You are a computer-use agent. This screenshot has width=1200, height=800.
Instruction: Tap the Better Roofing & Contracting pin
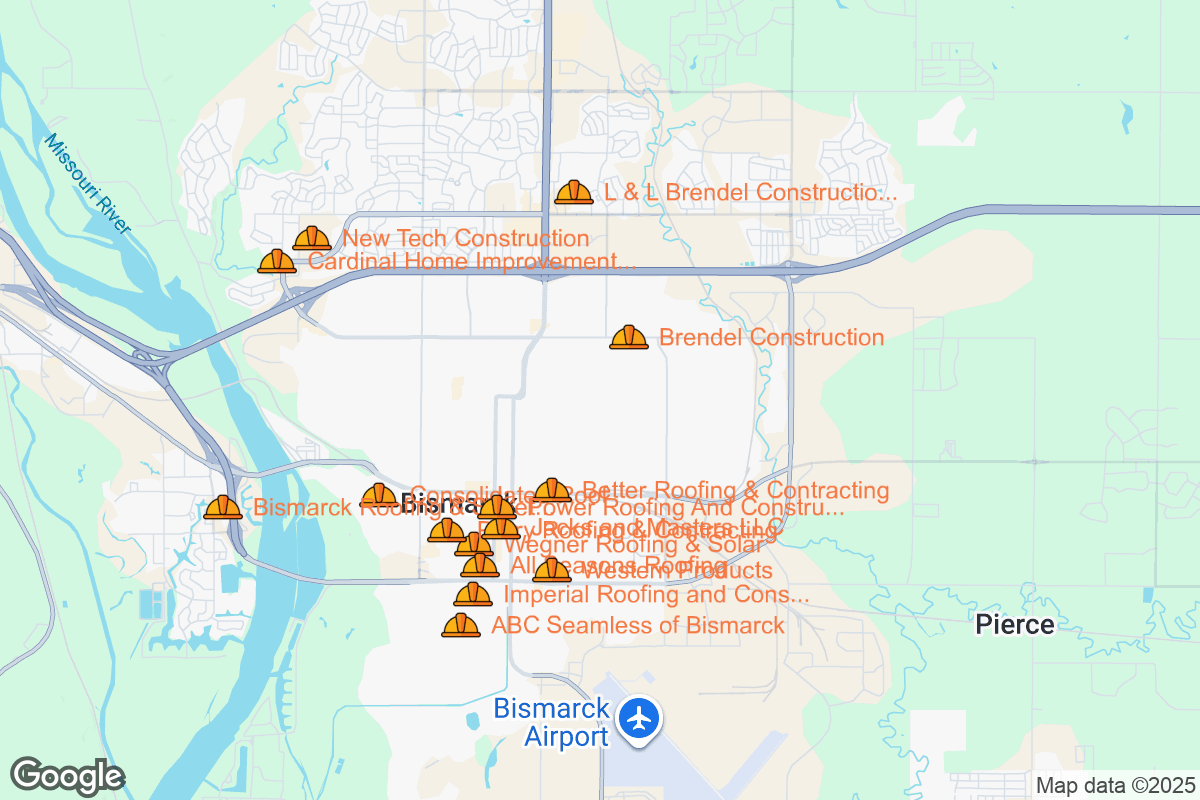pyautogui.click(x=552, y=490)
